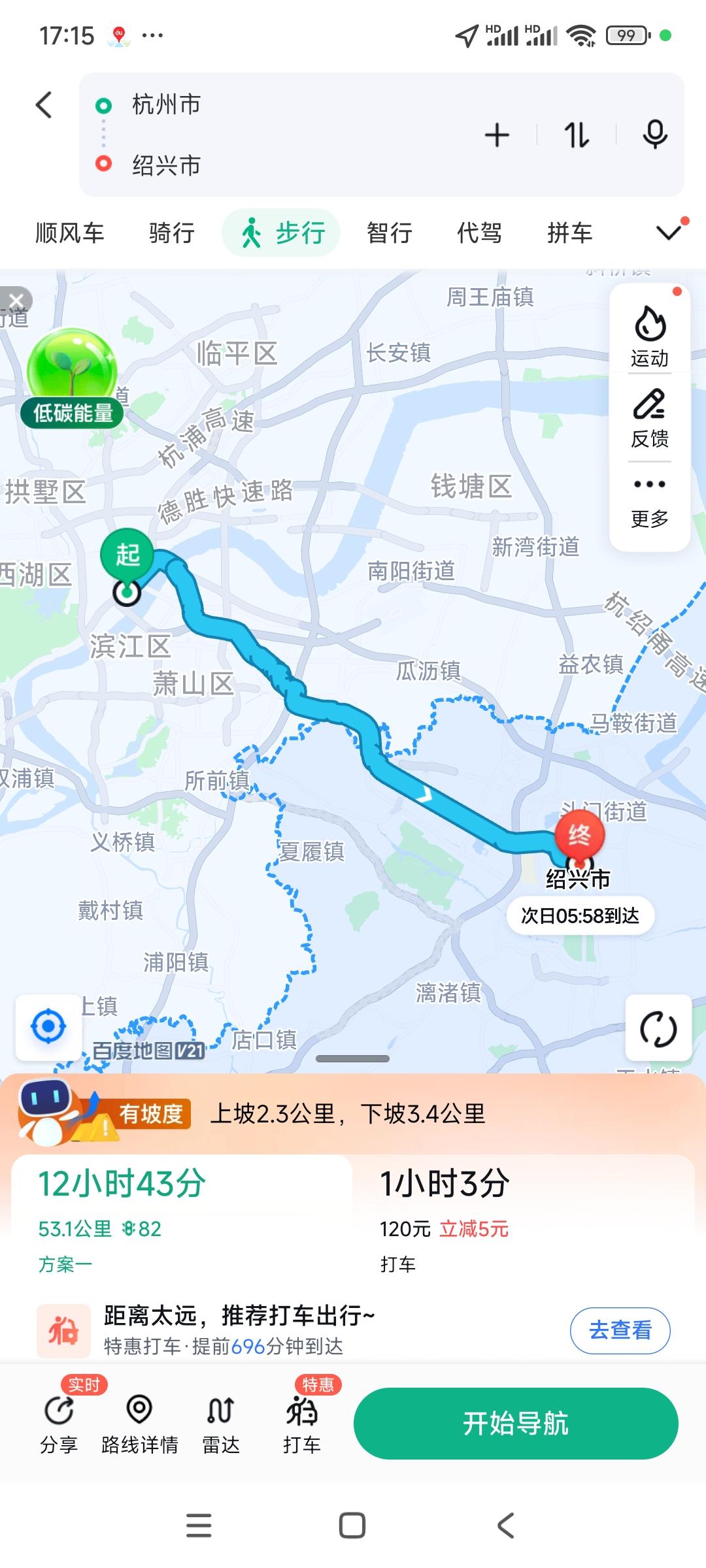Share the route via 分享 icon
The width and height of the screenshot is (706, 1568).
[59, 1424]
